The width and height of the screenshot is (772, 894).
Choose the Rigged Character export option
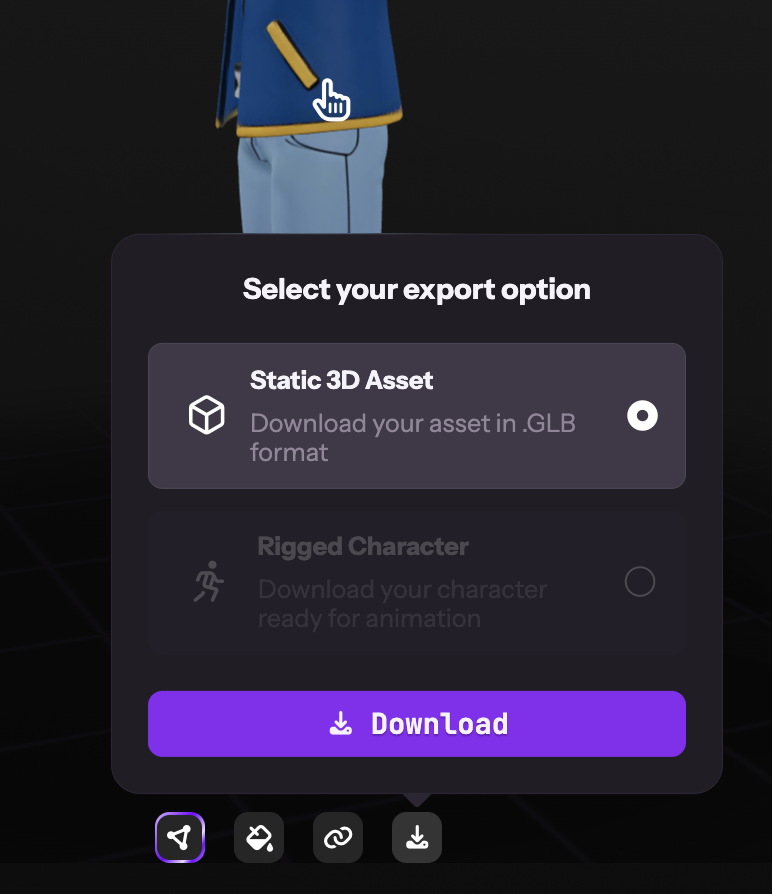(x=416, y=582)
